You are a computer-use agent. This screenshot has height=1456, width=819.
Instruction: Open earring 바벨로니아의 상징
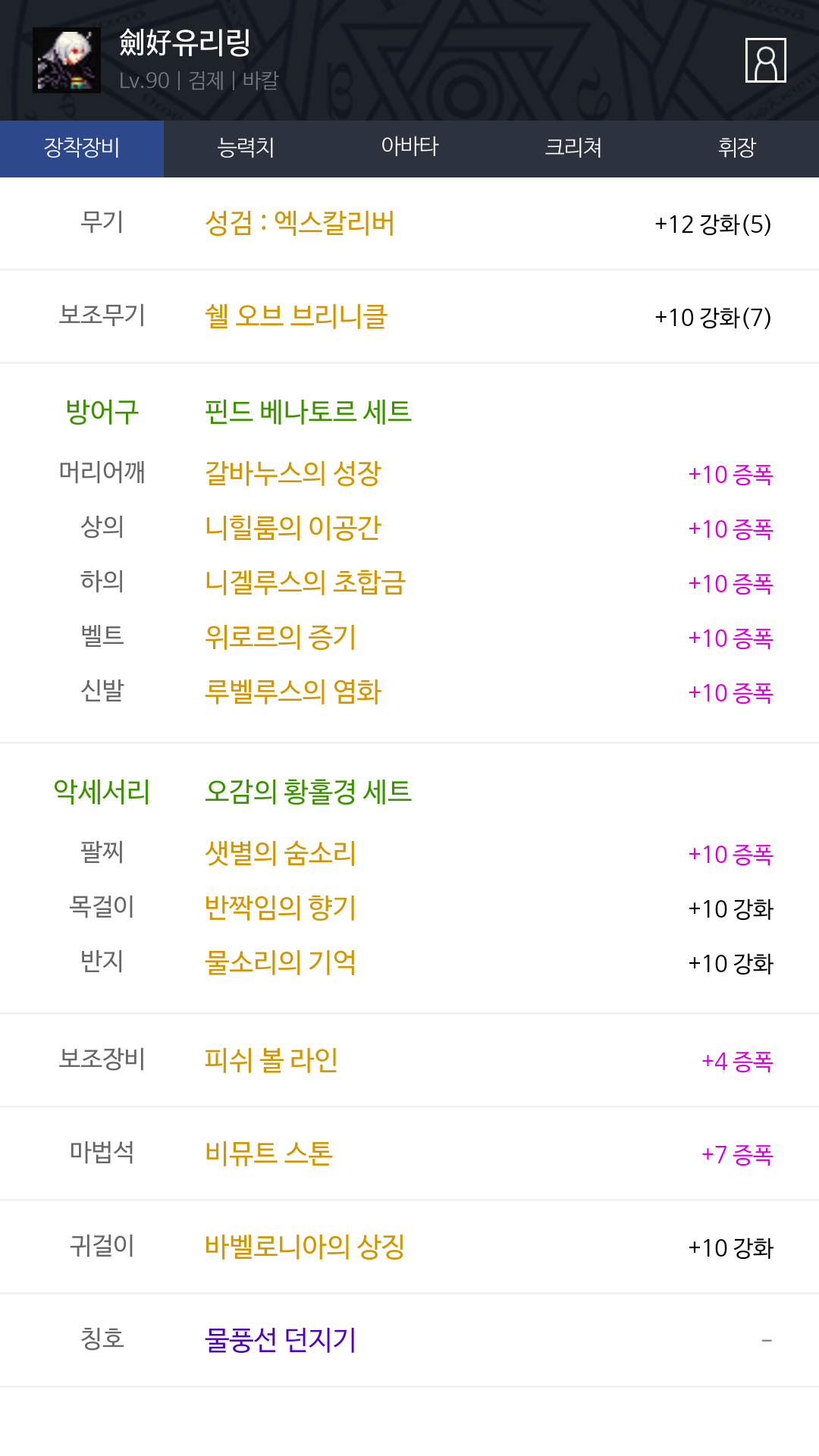point(305,1247)
